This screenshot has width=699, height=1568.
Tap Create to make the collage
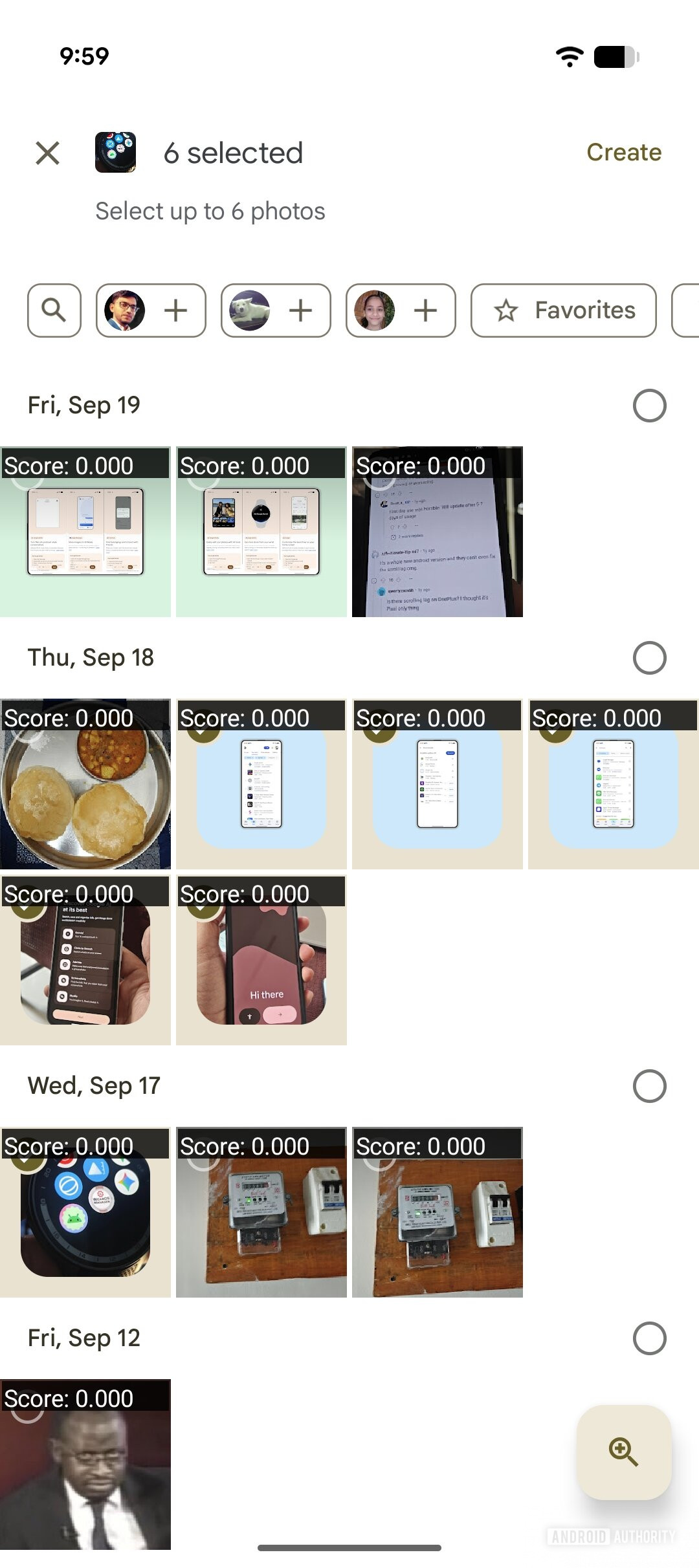point(623,153)
